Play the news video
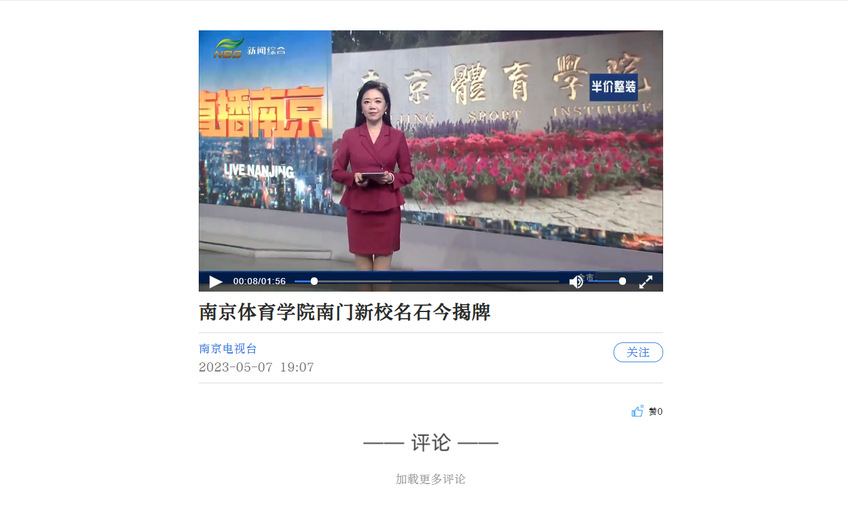 [x=215, y=282]
